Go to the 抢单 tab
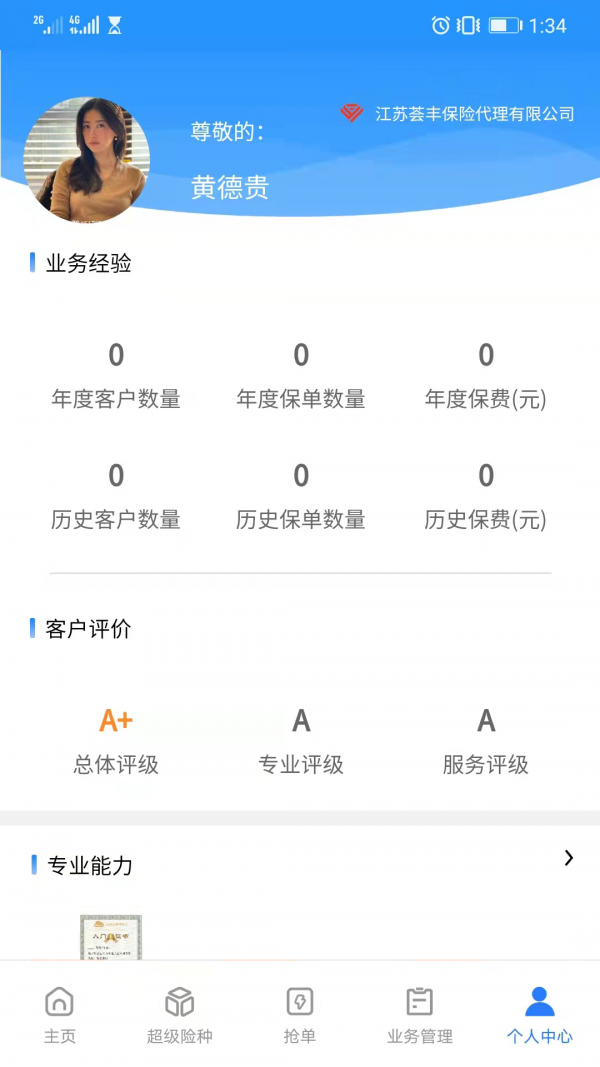Screen dimensions: 600x1067 pyautogui.click(x=300, y=1014)
